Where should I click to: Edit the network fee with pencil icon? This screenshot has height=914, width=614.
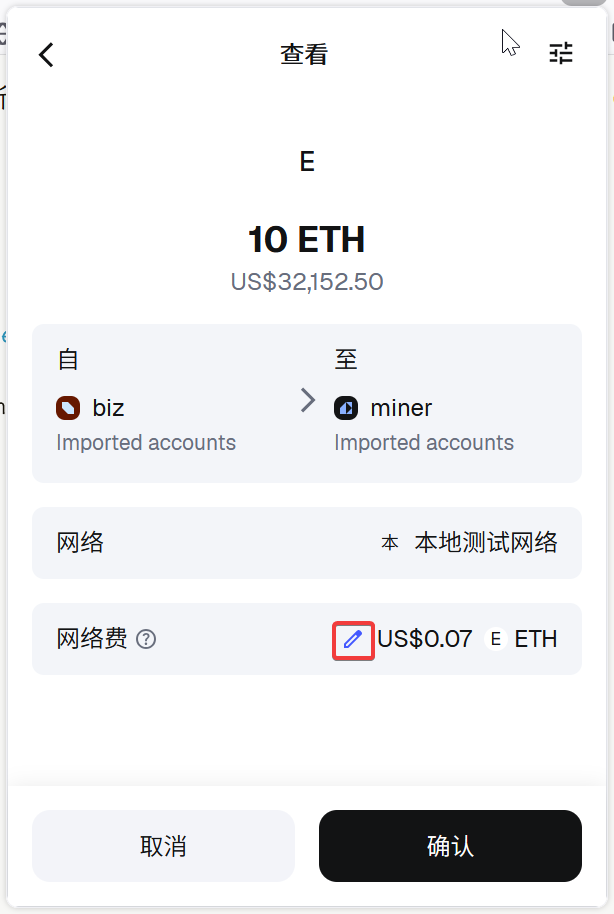pyautogui.click(x=353, y=639)
